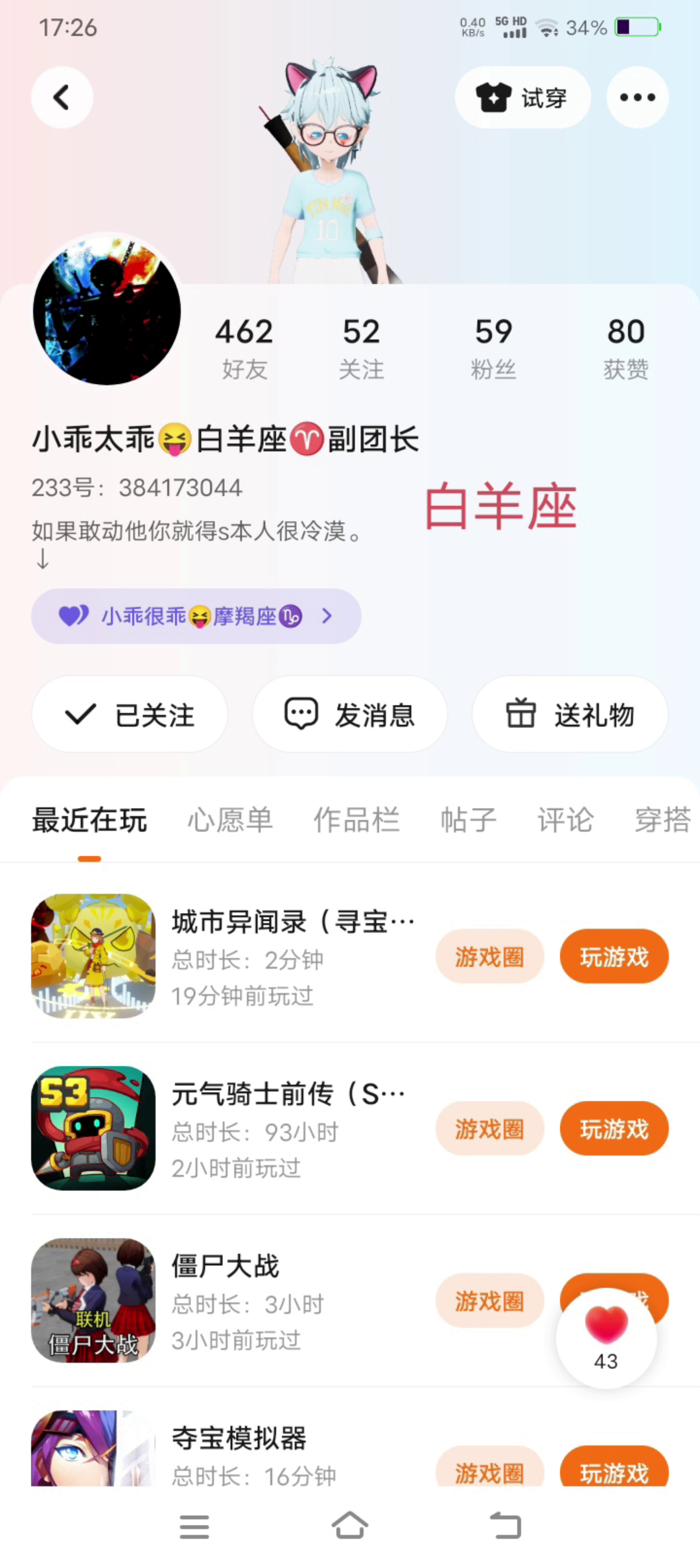Tap the 试穿 try-on button

click(x=522, y=97)
